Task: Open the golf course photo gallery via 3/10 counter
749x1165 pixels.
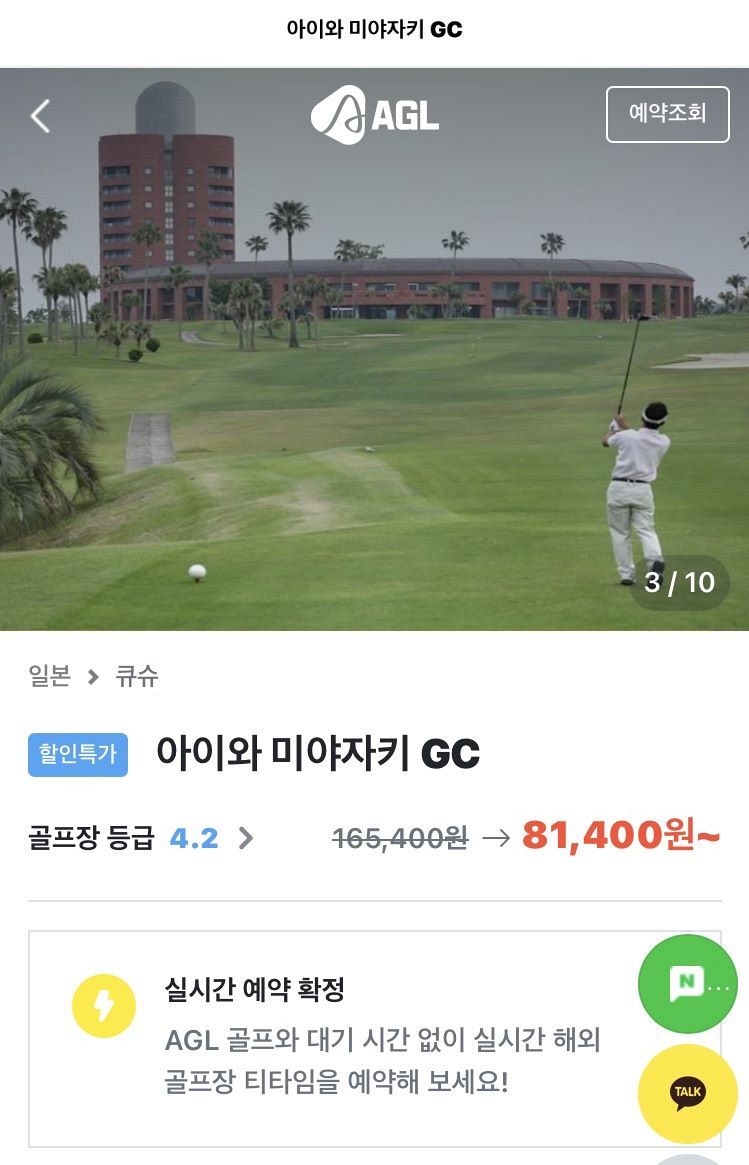Action: [680, 582]
